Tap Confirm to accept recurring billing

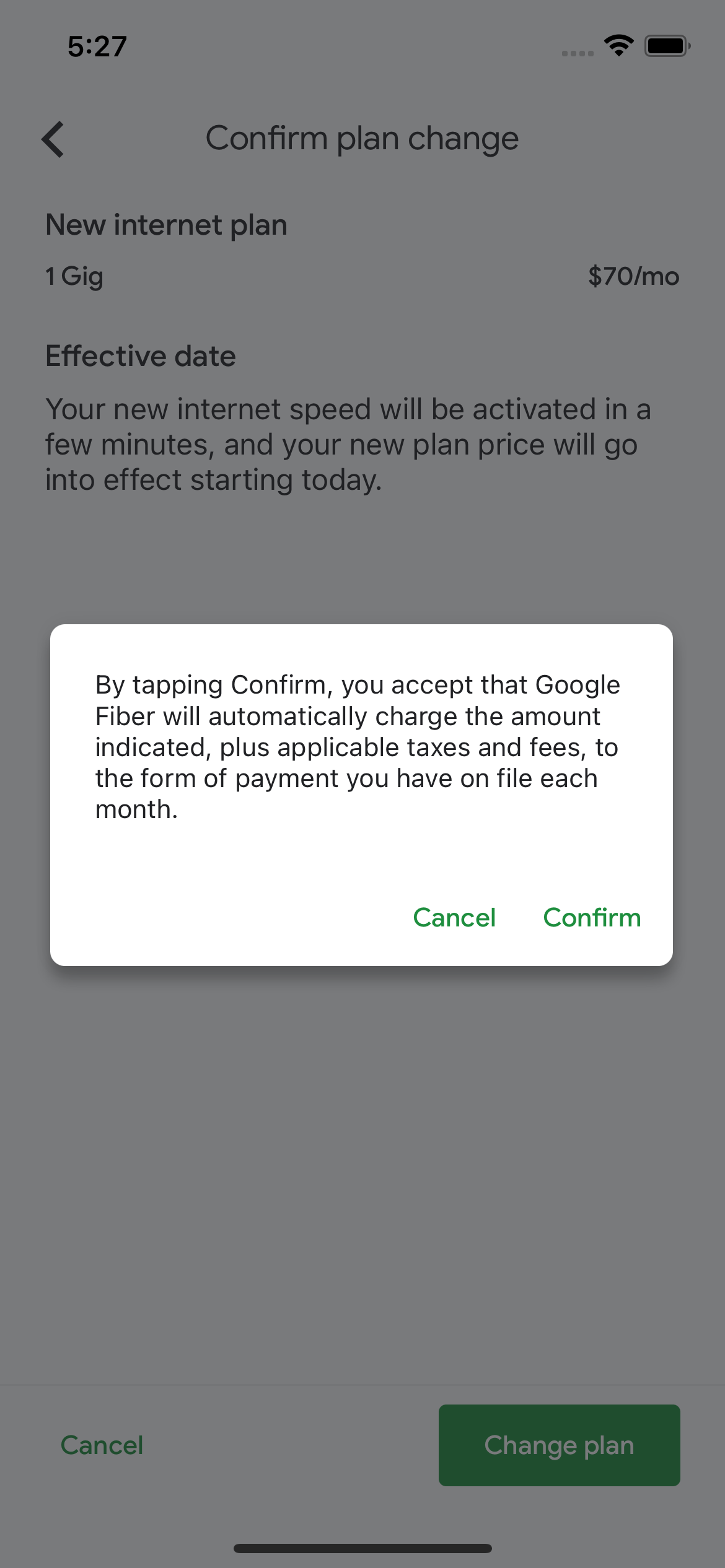[592, 918]
